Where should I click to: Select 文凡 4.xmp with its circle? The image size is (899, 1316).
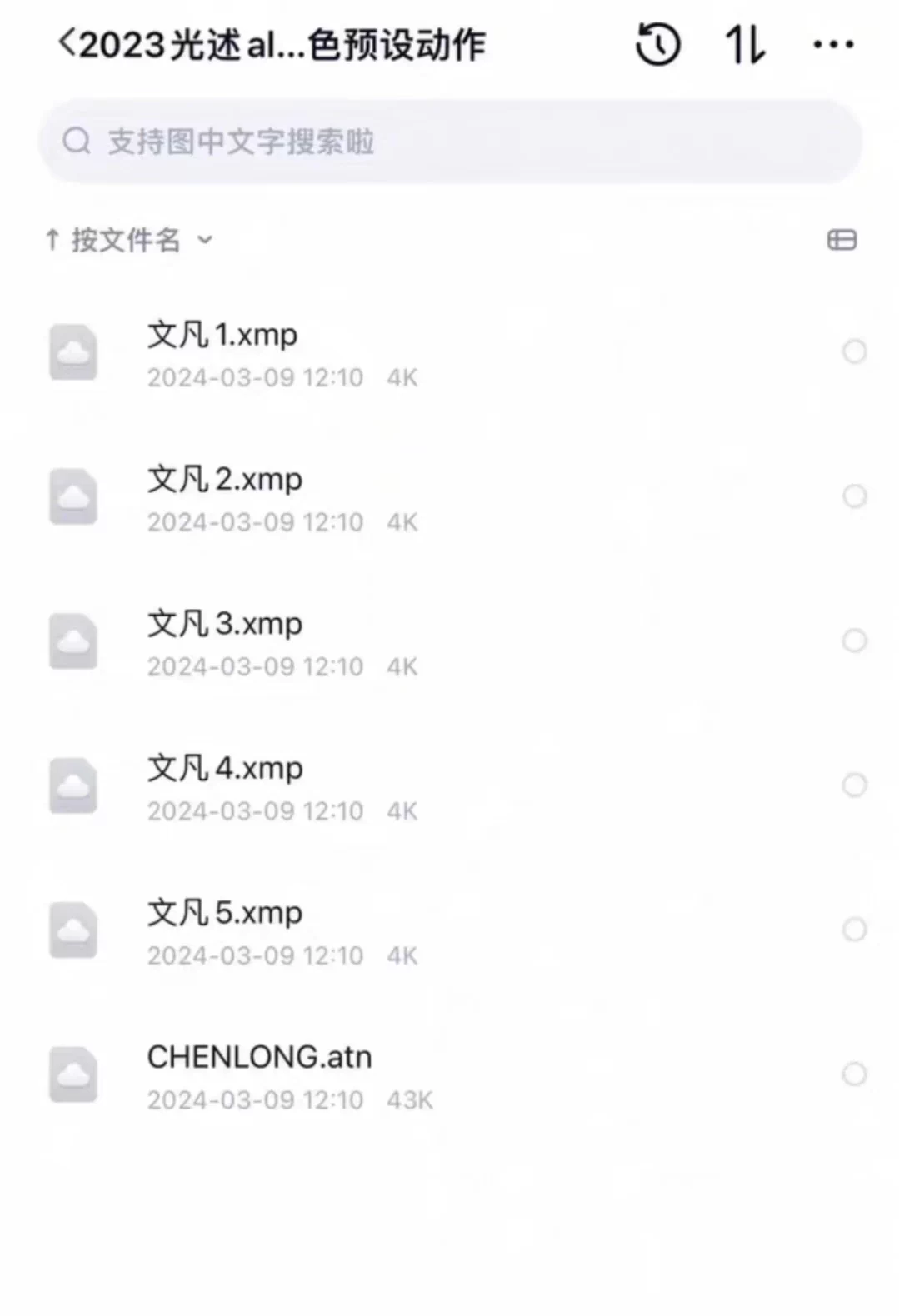click(x=854, y=785)
